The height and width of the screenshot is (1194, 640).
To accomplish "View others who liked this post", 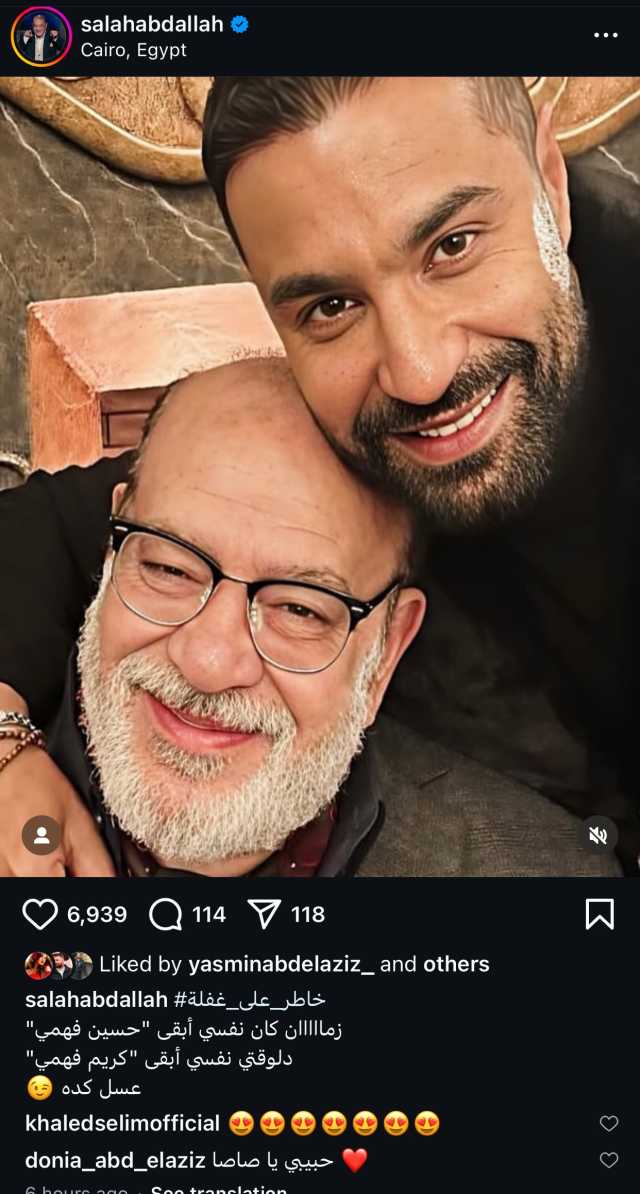I will click(456, 964).
